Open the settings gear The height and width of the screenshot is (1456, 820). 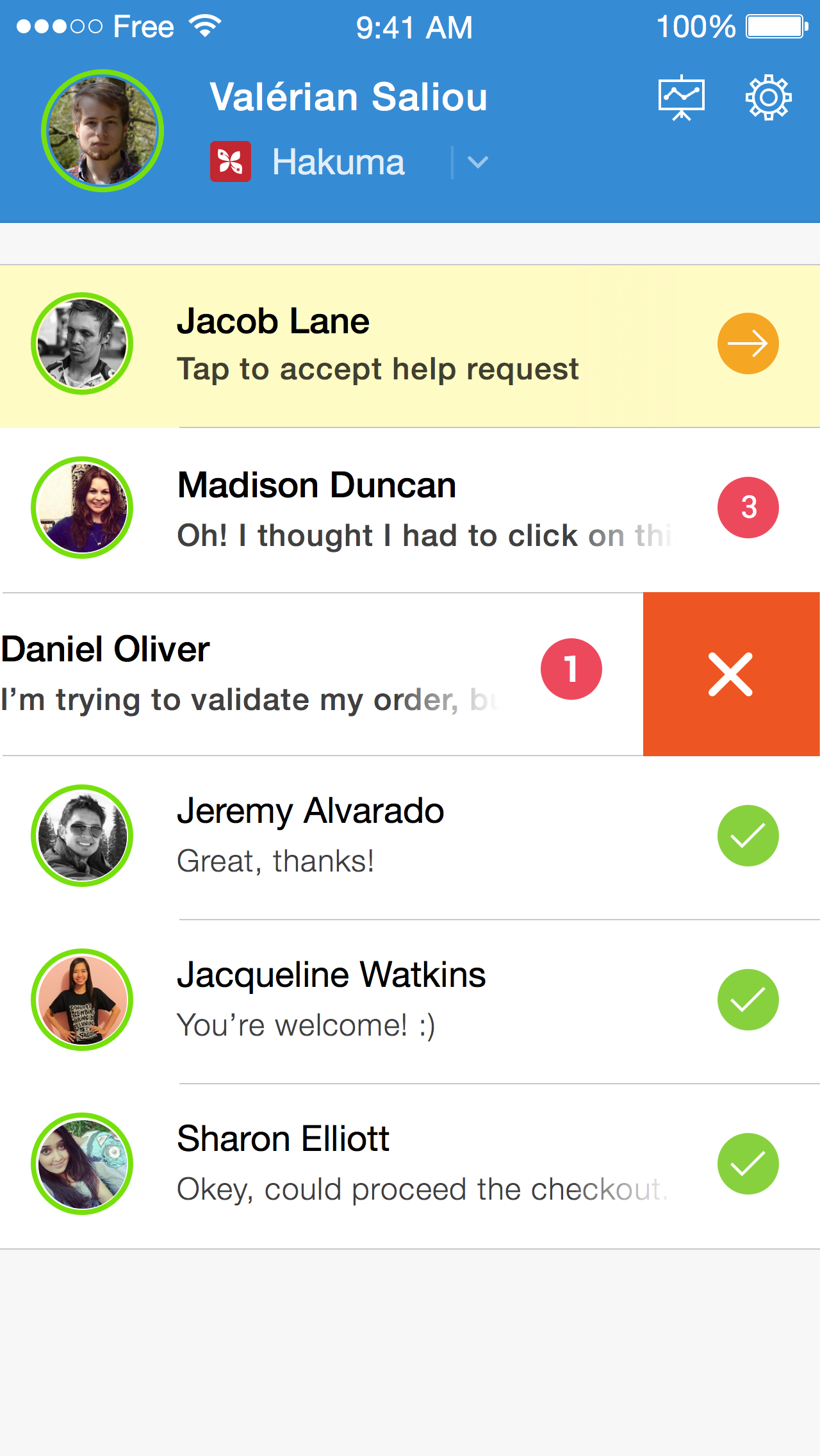point(768,97)
